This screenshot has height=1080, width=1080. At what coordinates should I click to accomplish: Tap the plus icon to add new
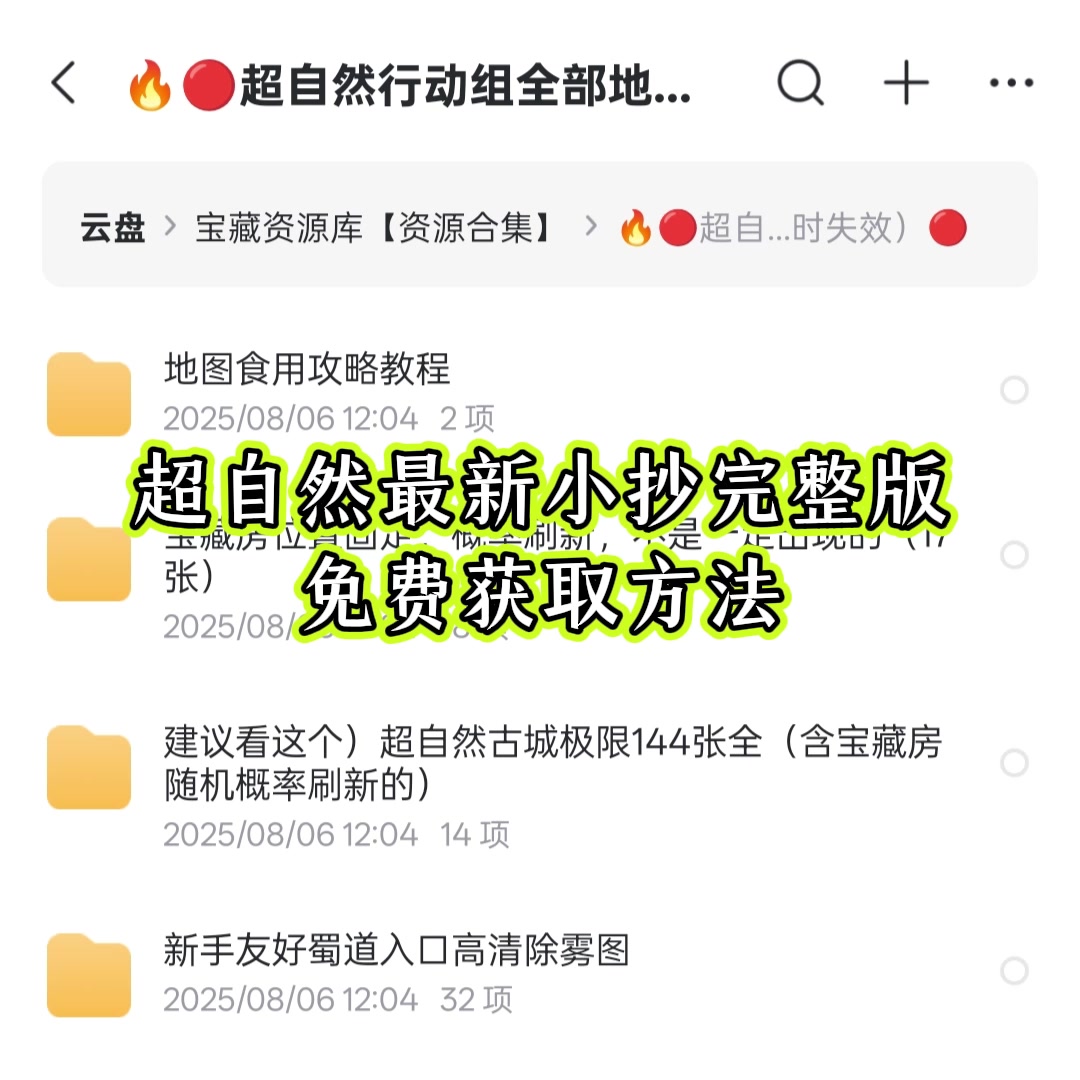[906, 84]
